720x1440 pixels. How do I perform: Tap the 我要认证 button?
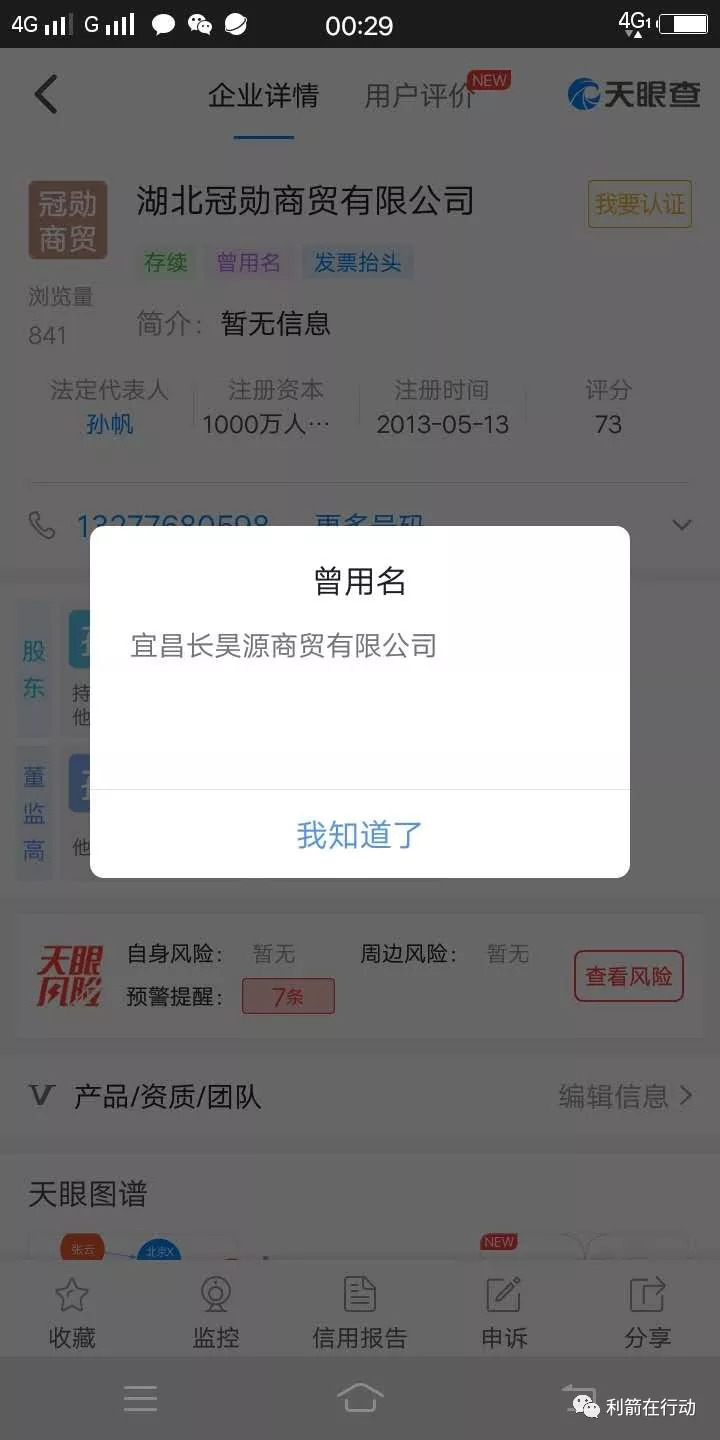coord(640,204)
